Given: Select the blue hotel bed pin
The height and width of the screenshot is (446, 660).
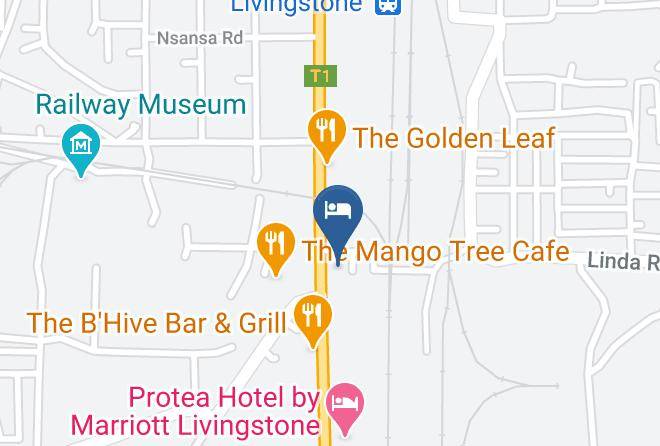Looking at the screenshot, I should (338, 223).
